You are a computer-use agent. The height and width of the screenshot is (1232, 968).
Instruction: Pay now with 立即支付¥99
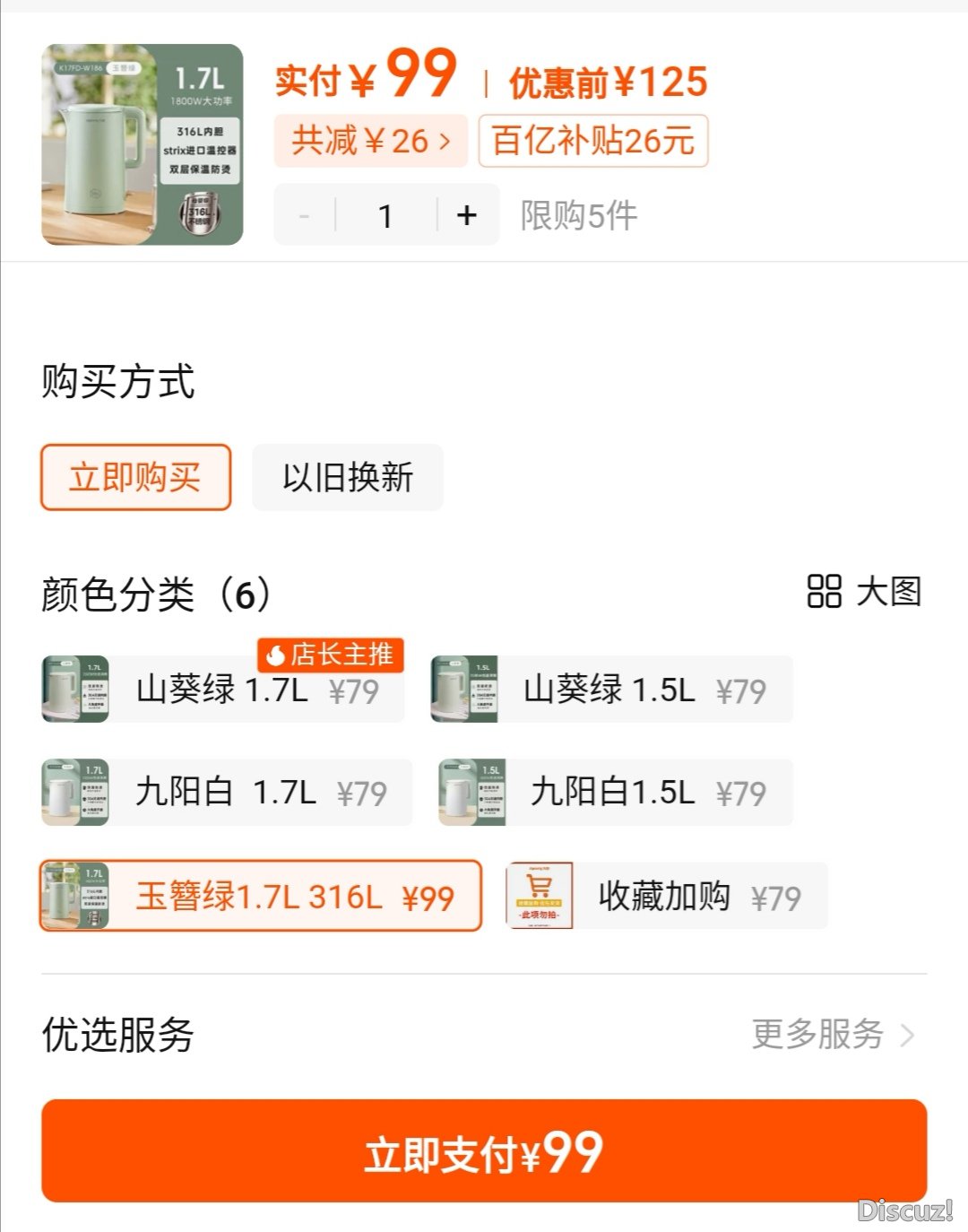tap(484, 1151)
